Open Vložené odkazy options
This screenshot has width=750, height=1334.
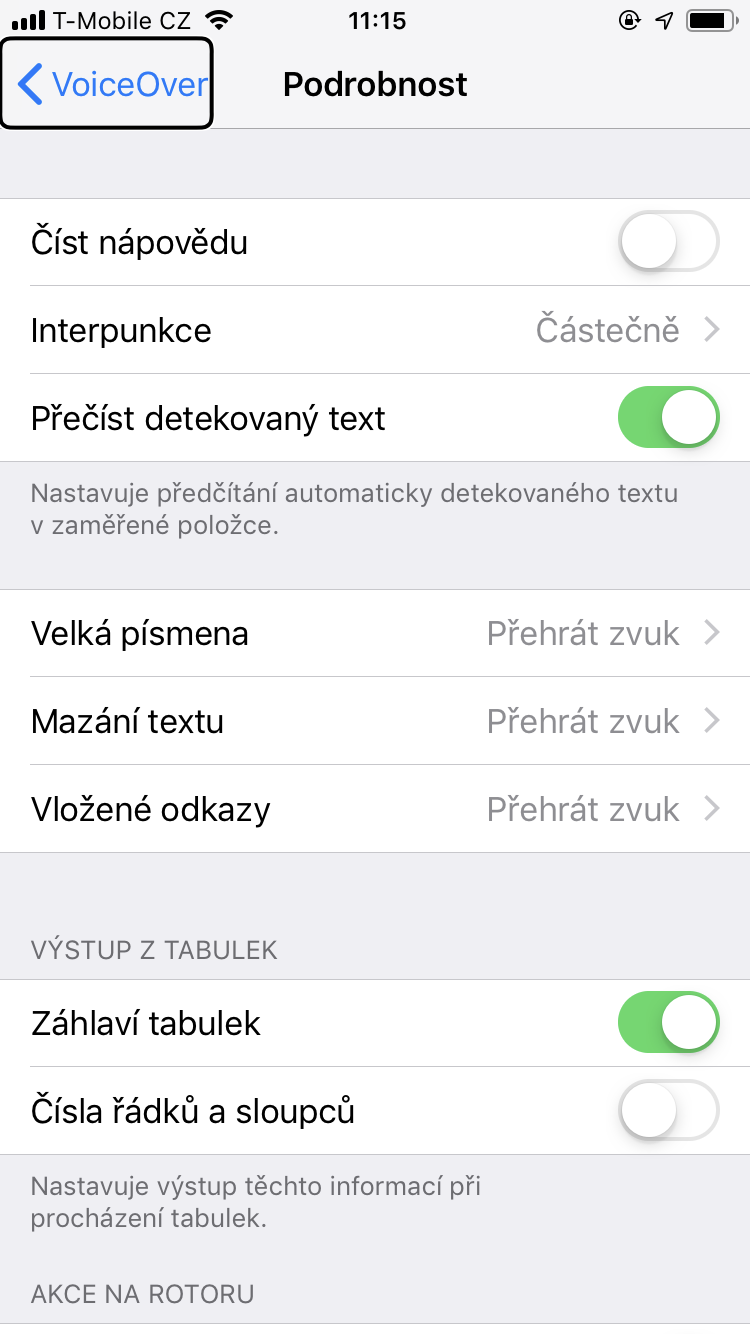coord(375,809)
